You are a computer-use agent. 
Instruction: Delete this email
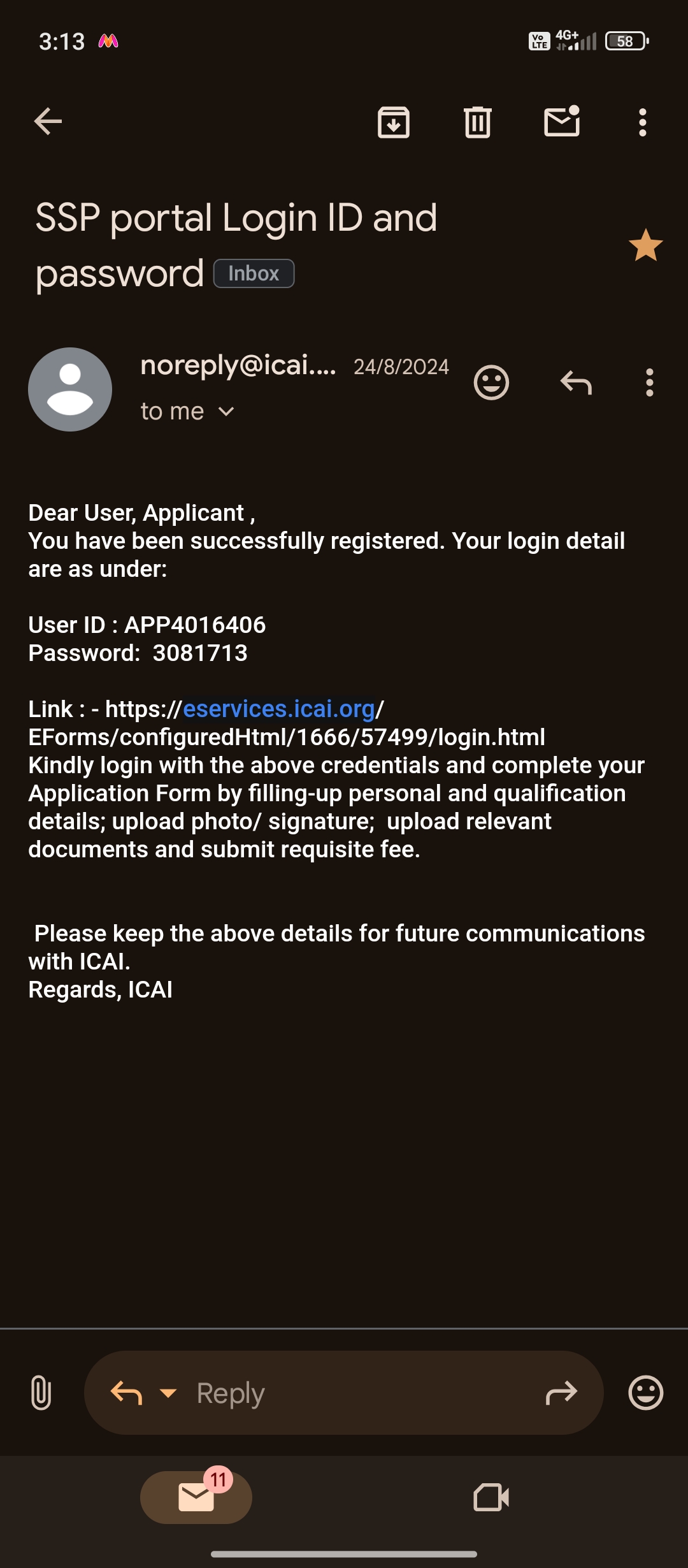(477, 122)
